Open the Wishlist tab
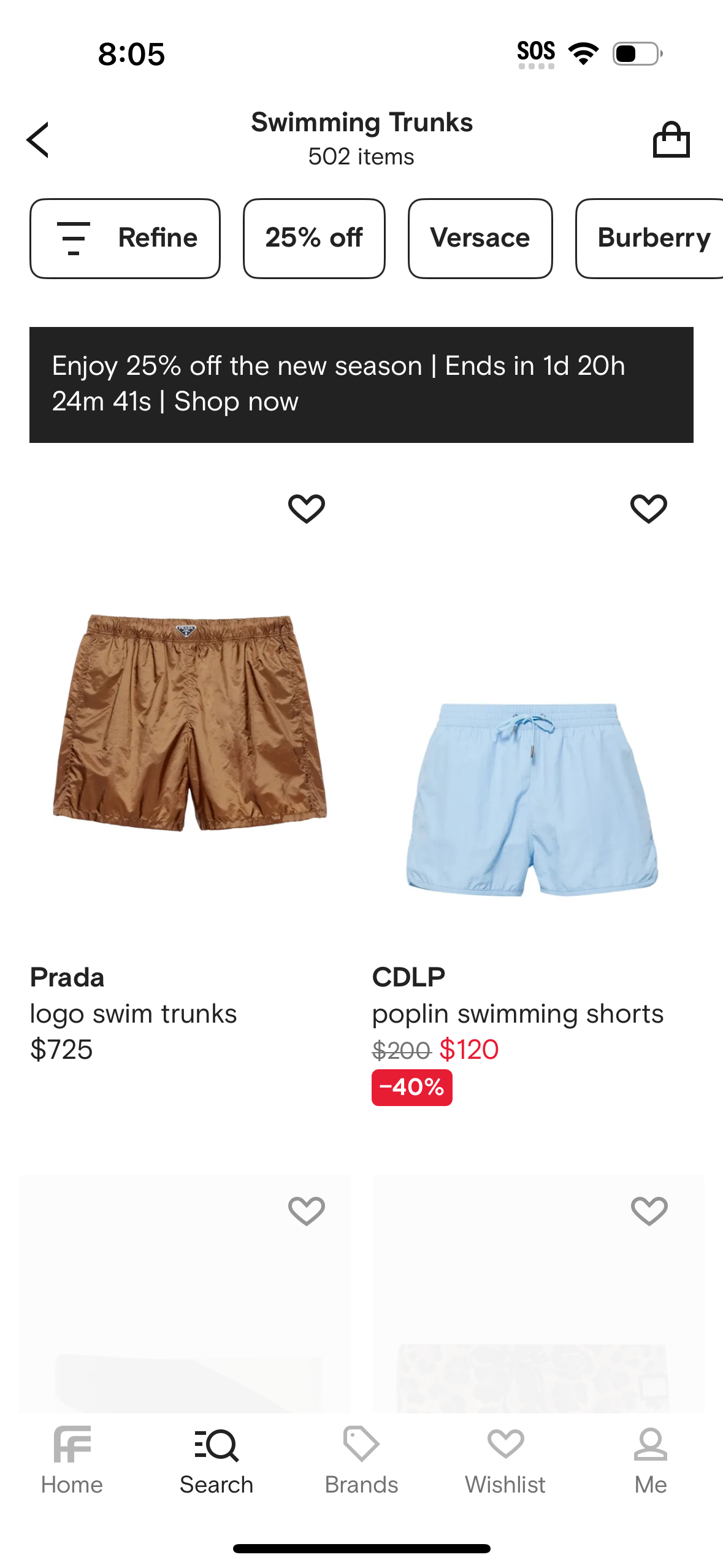Screen dimensions: 723x1568 pyautogui.click(x=505, y=1461)
